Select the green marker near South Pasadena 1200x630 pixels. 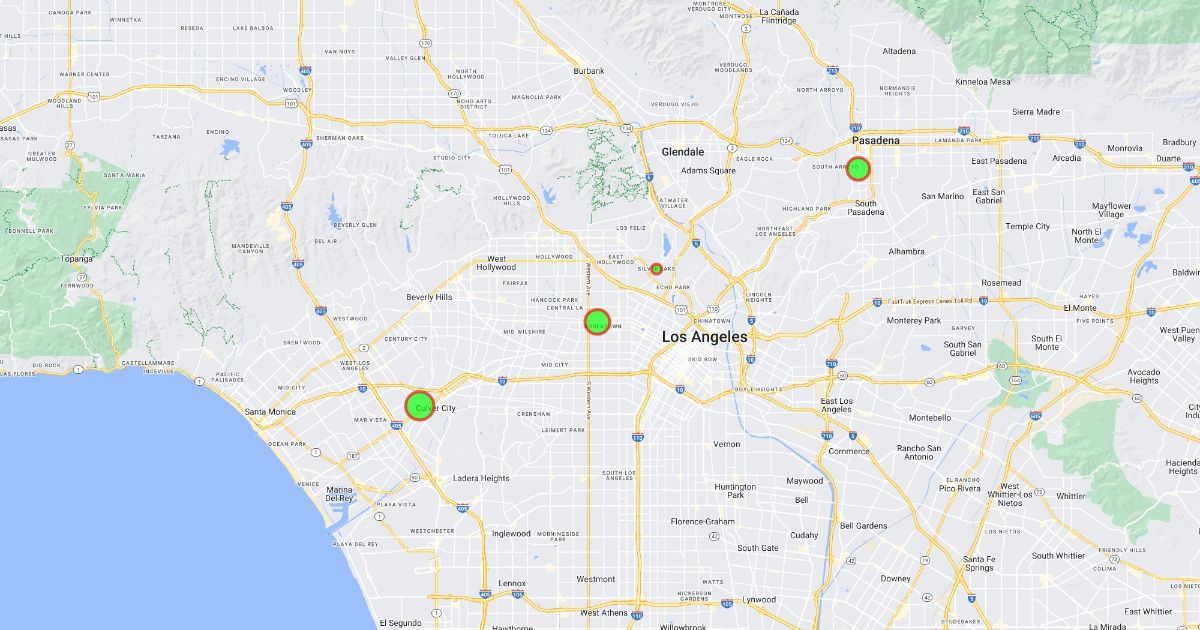[858, 168]
